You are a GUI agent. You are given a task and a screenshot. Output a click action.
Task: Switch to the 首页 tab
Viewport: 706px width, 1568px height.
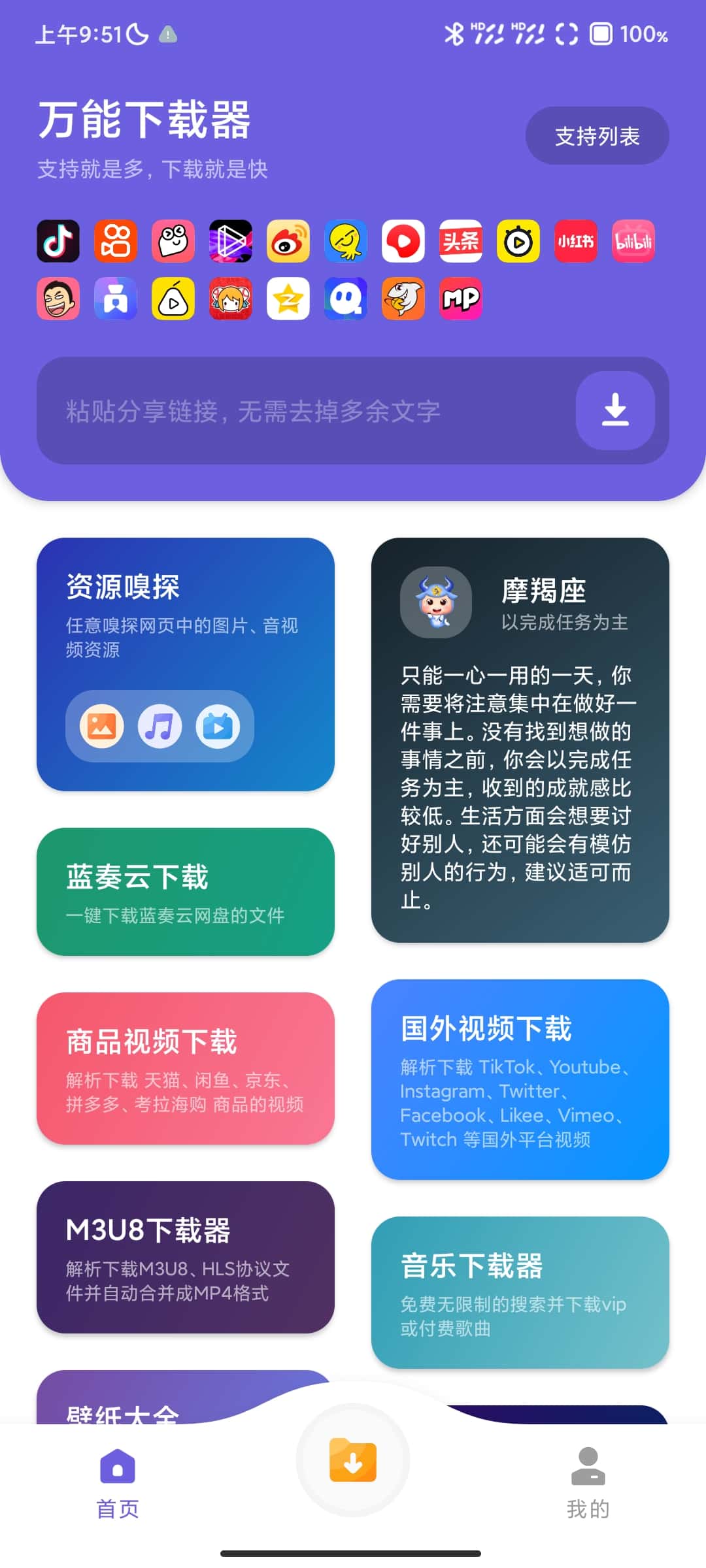click(118, 1482)
